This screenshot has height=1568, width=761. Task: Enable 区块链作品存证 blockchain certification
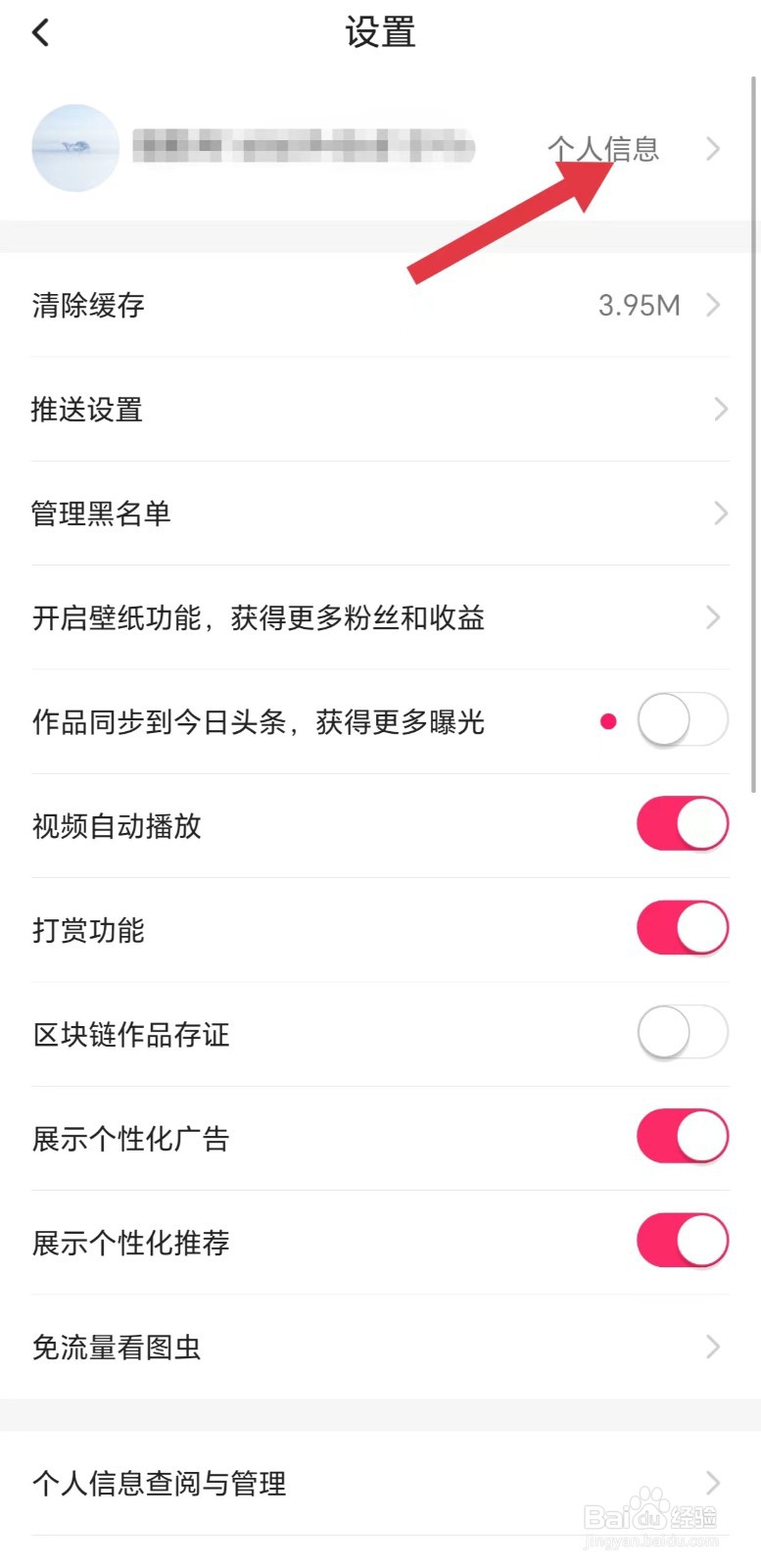(x=683, y=1031)
